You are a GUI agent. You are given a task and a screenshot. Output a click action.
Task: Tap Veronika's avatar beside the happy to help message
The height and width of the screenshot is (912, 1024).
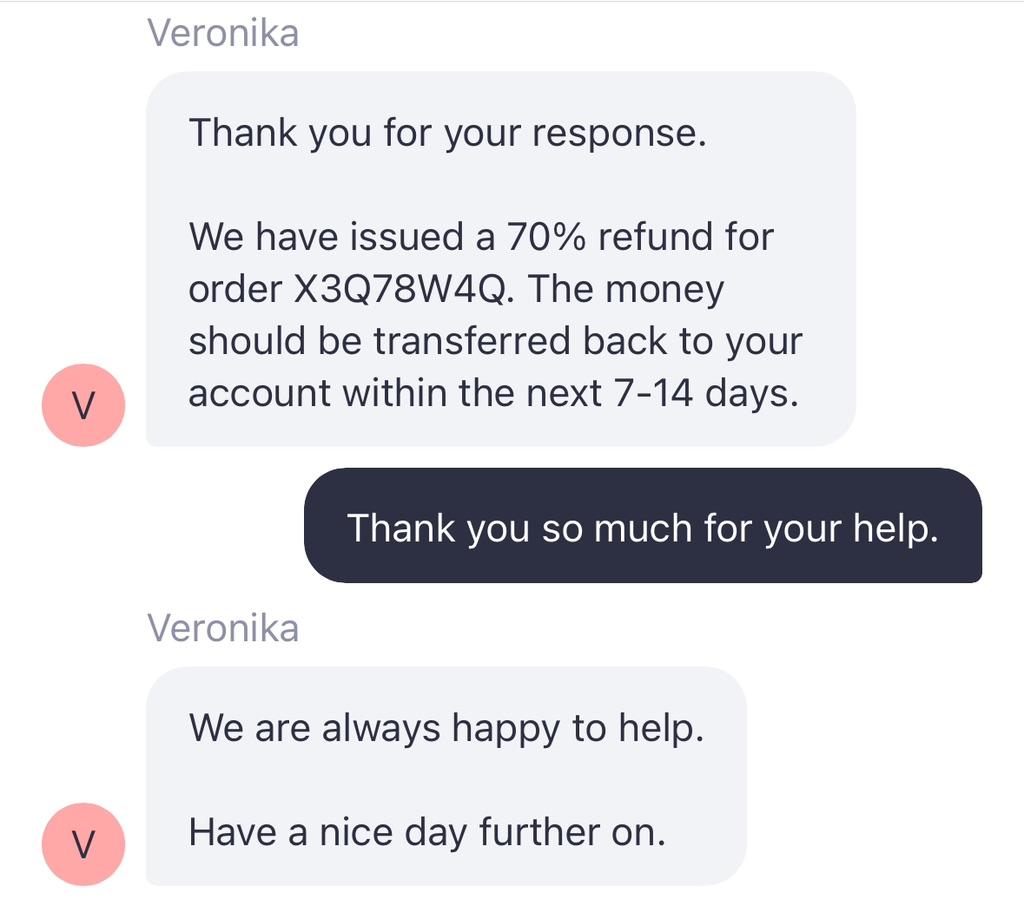(x=84, y=843)
